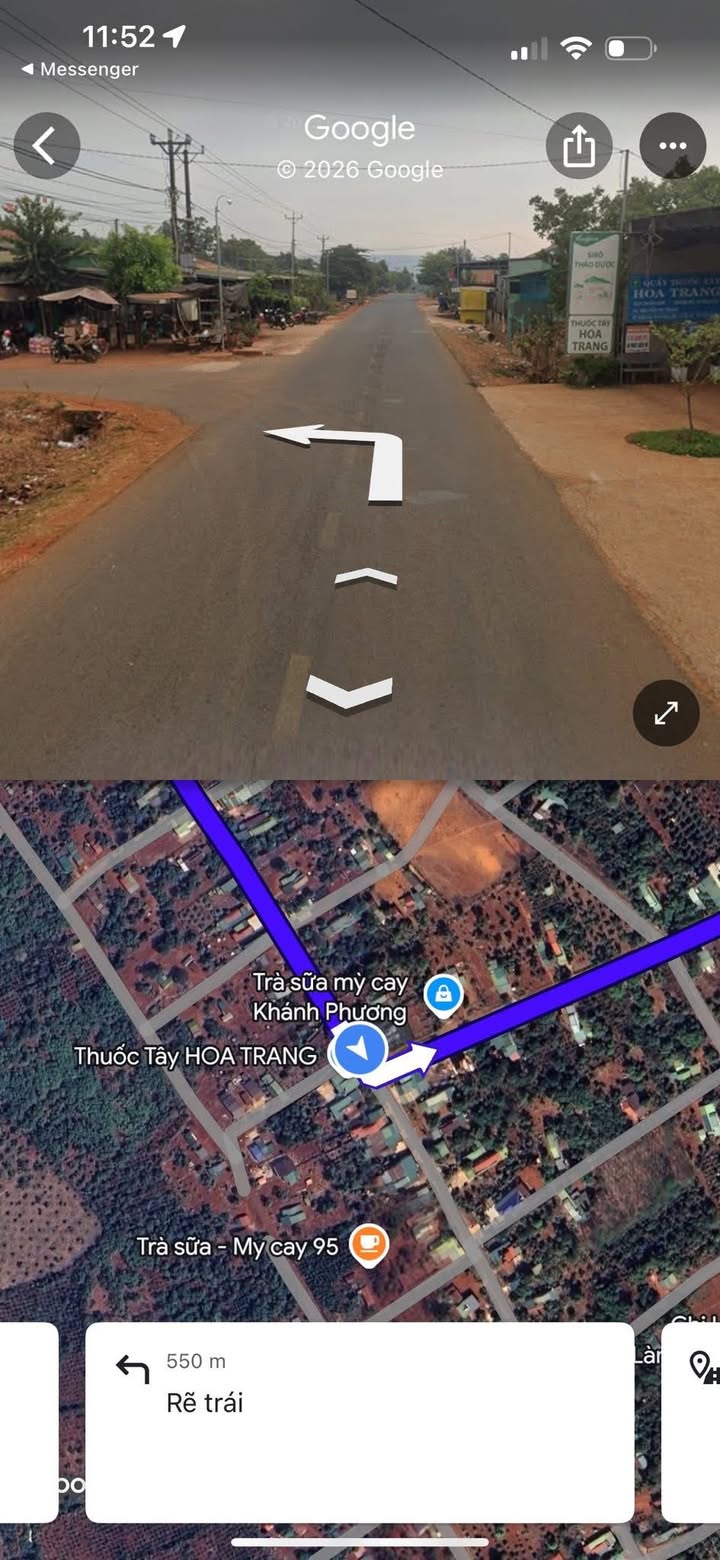This screenshot has width=720, height=1560.
Task: Open the Rẽ trái 550 m direction card
Action: (359, 1421)
